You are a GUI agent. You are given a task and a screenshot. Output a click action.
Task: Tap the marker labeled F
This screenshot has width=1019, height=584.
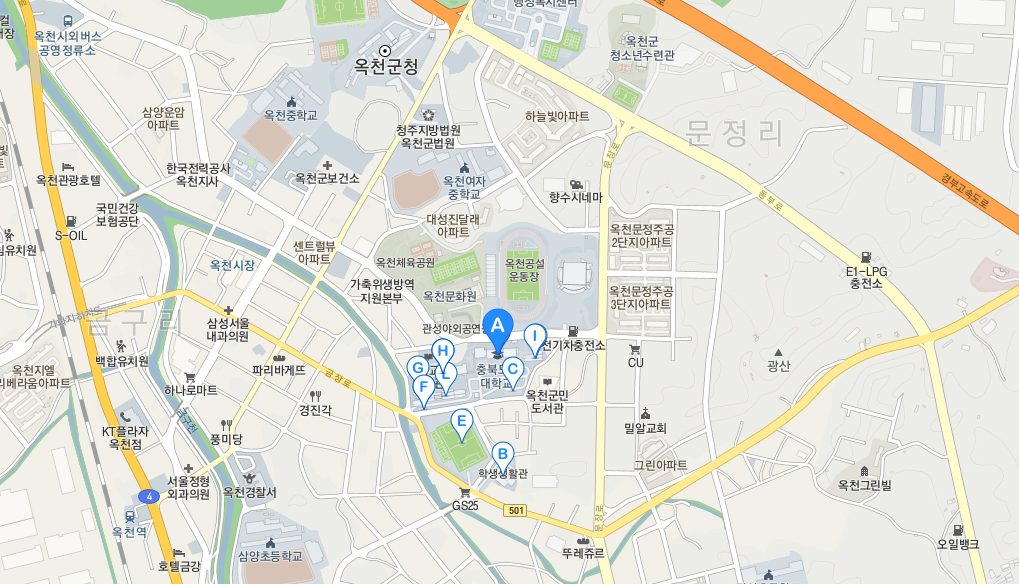(x=423, y=387)
